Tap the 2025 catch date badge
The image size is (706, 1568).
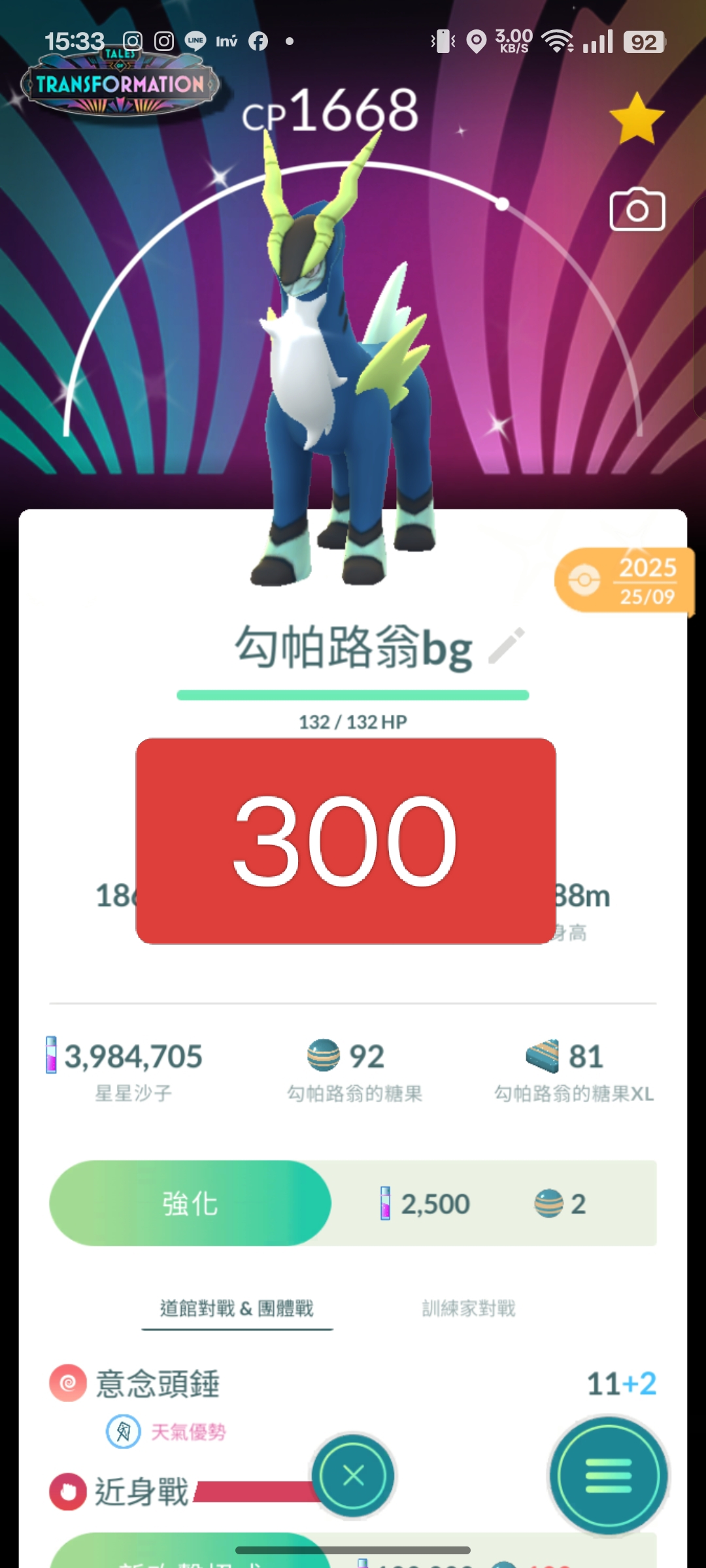[624, 580]
